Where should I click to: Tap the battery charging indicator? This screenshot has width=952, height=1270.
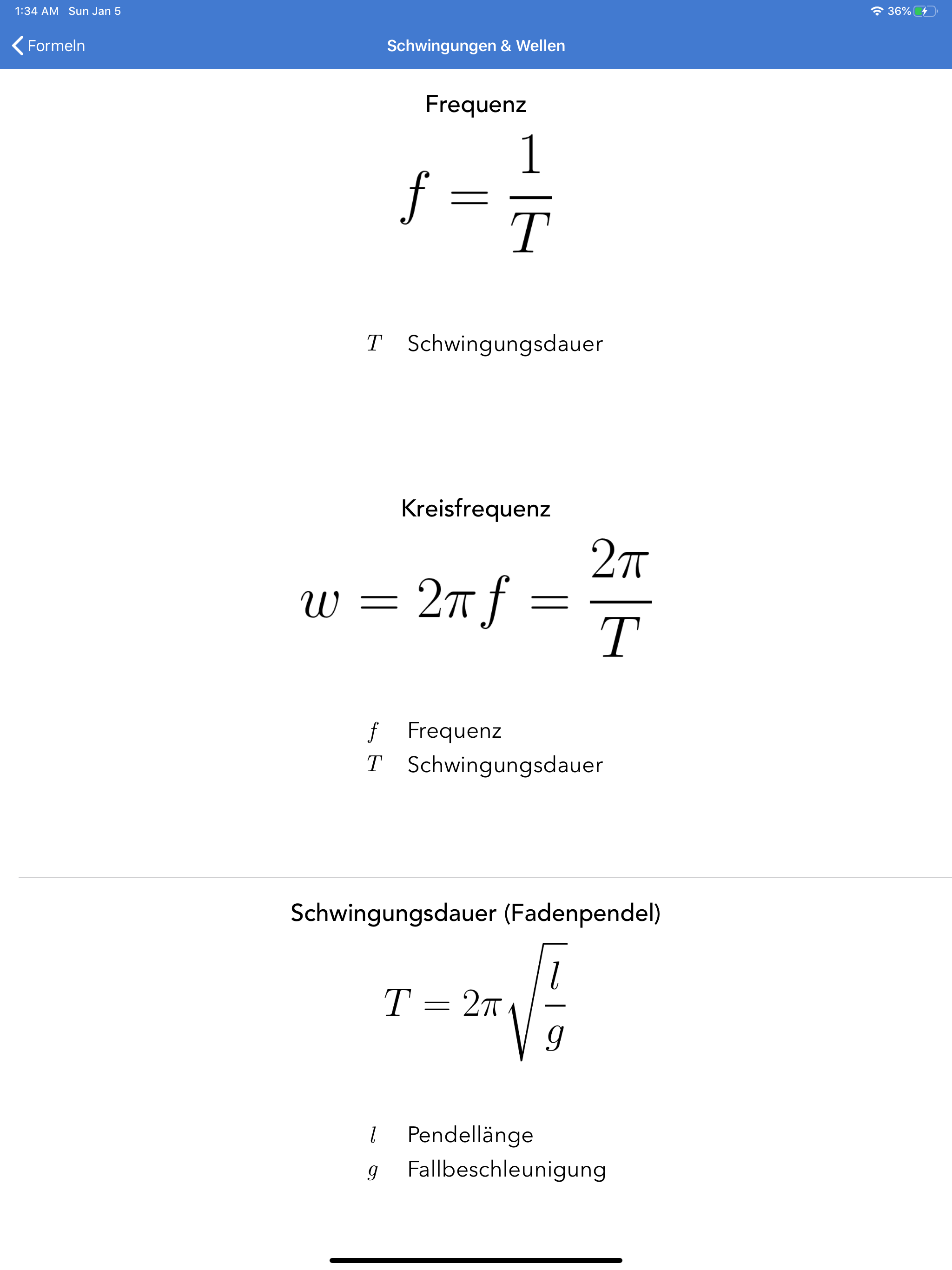click(x=925, y=10)
